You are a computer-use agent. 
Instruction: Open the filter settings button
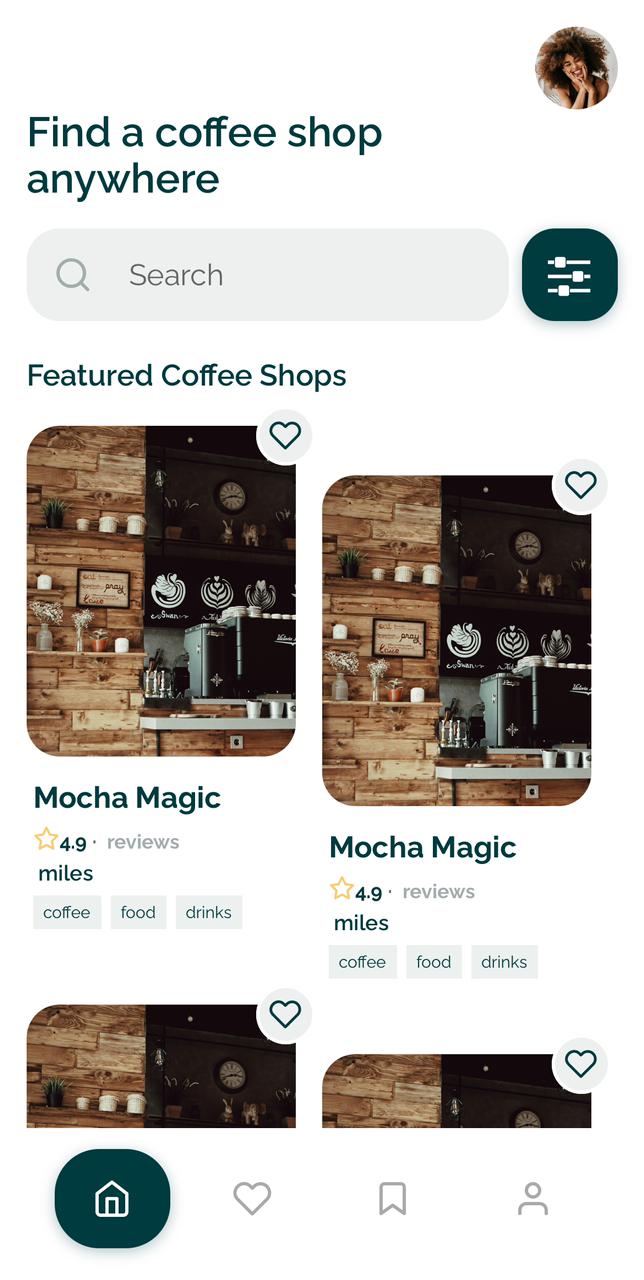coord(570,275)
